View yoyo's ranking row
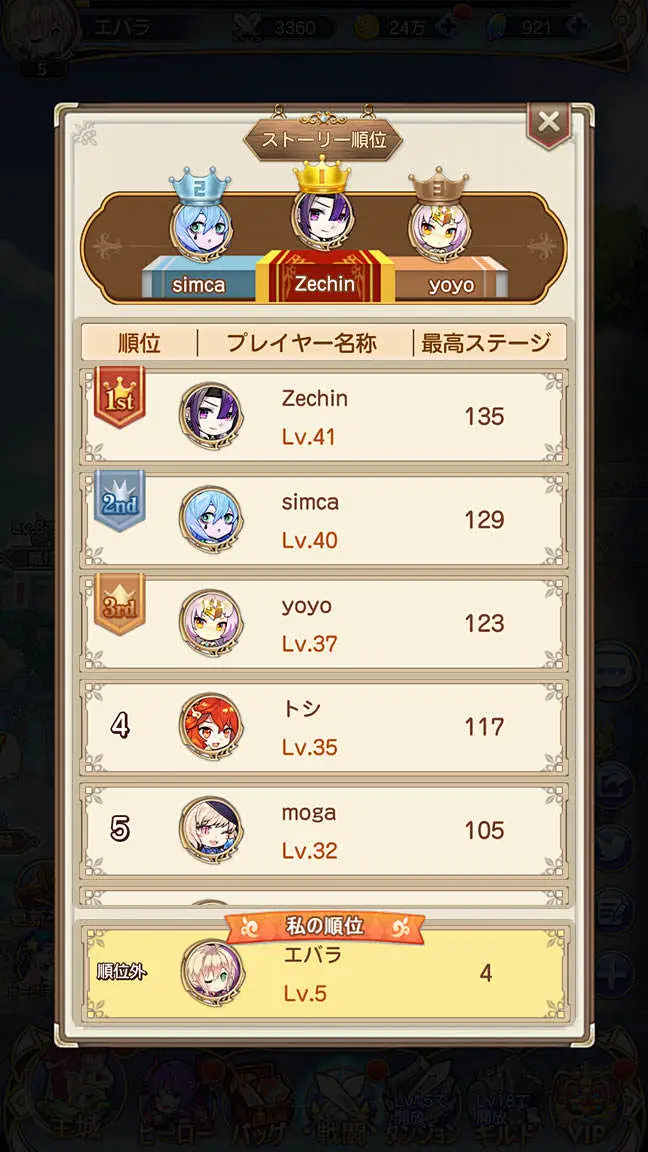Screen dimensions: 648x1152 click(x=323, y=624)
